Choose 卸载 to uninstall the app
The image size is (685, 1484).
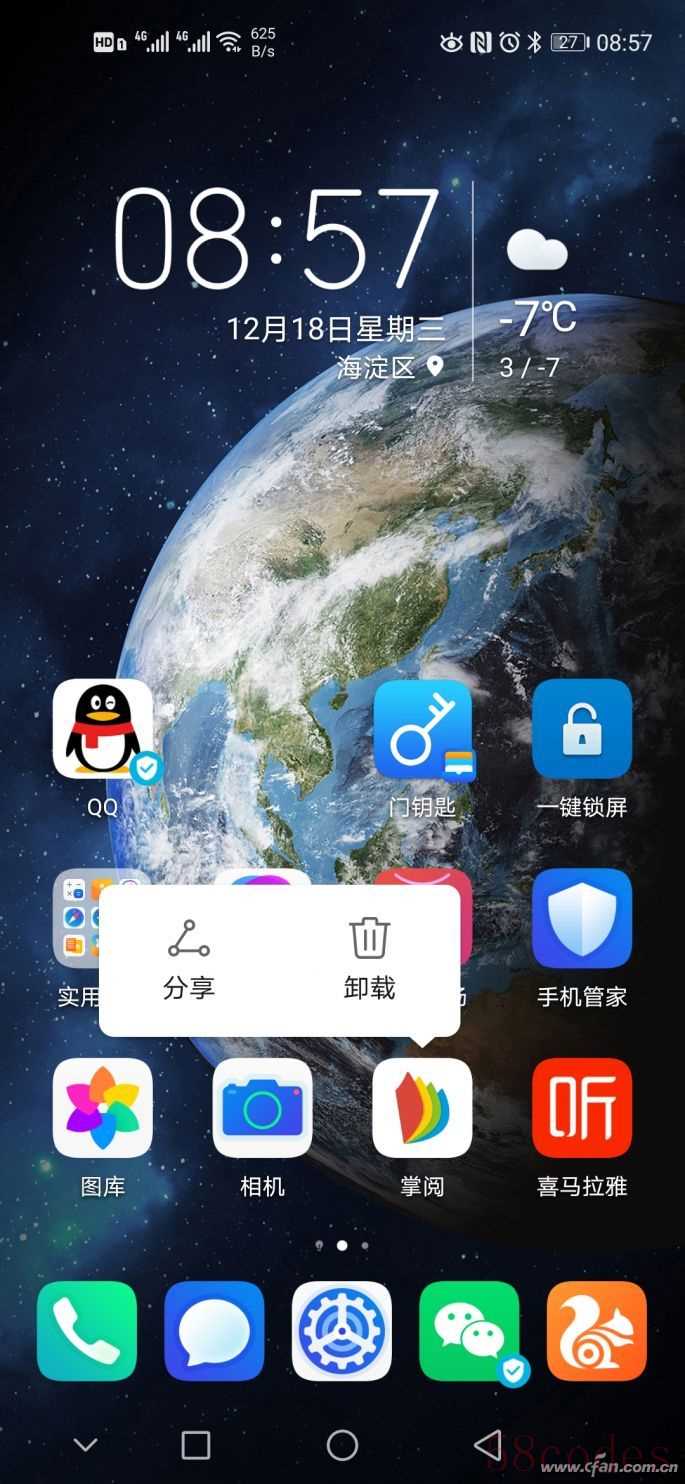[x=369, y=960]
